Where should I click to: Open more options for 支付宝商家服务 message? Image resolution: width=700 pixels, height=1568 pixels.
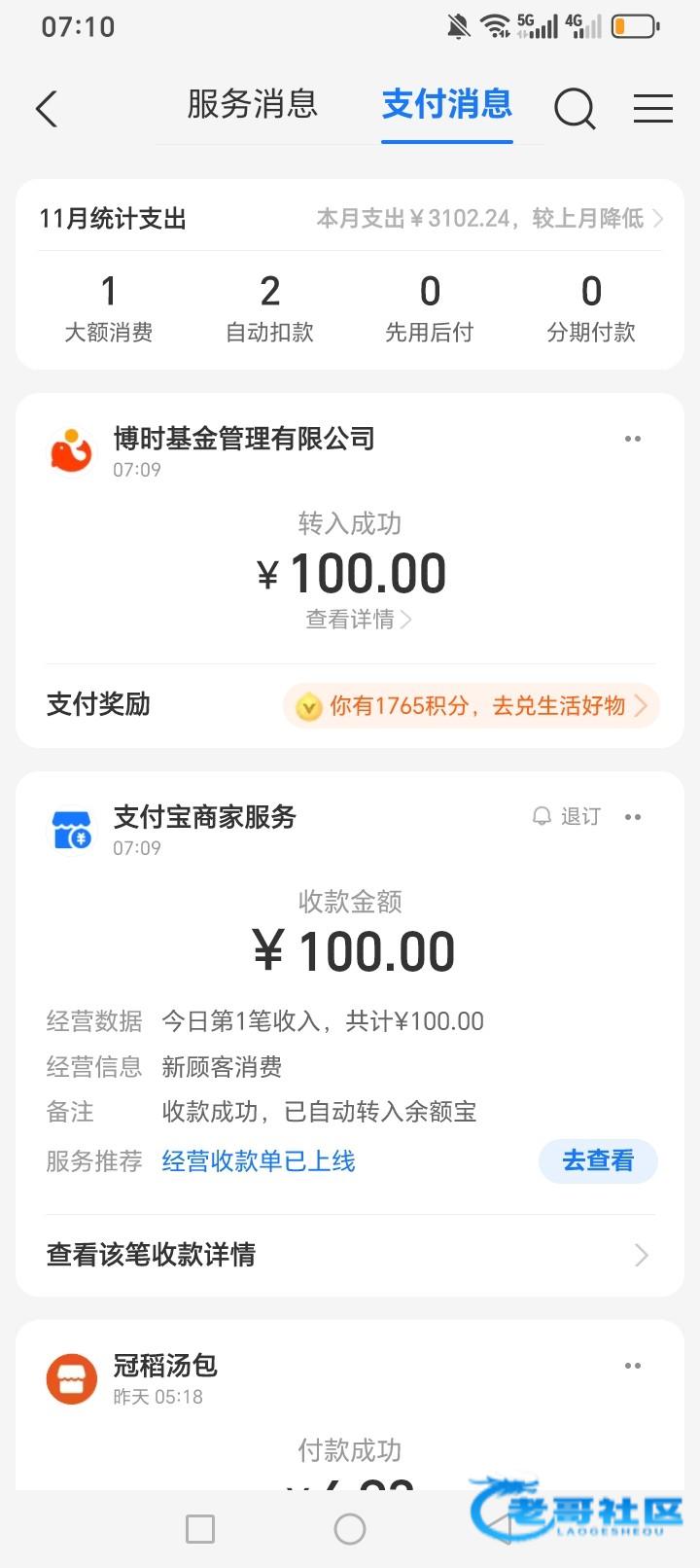[x=633, y=817]
